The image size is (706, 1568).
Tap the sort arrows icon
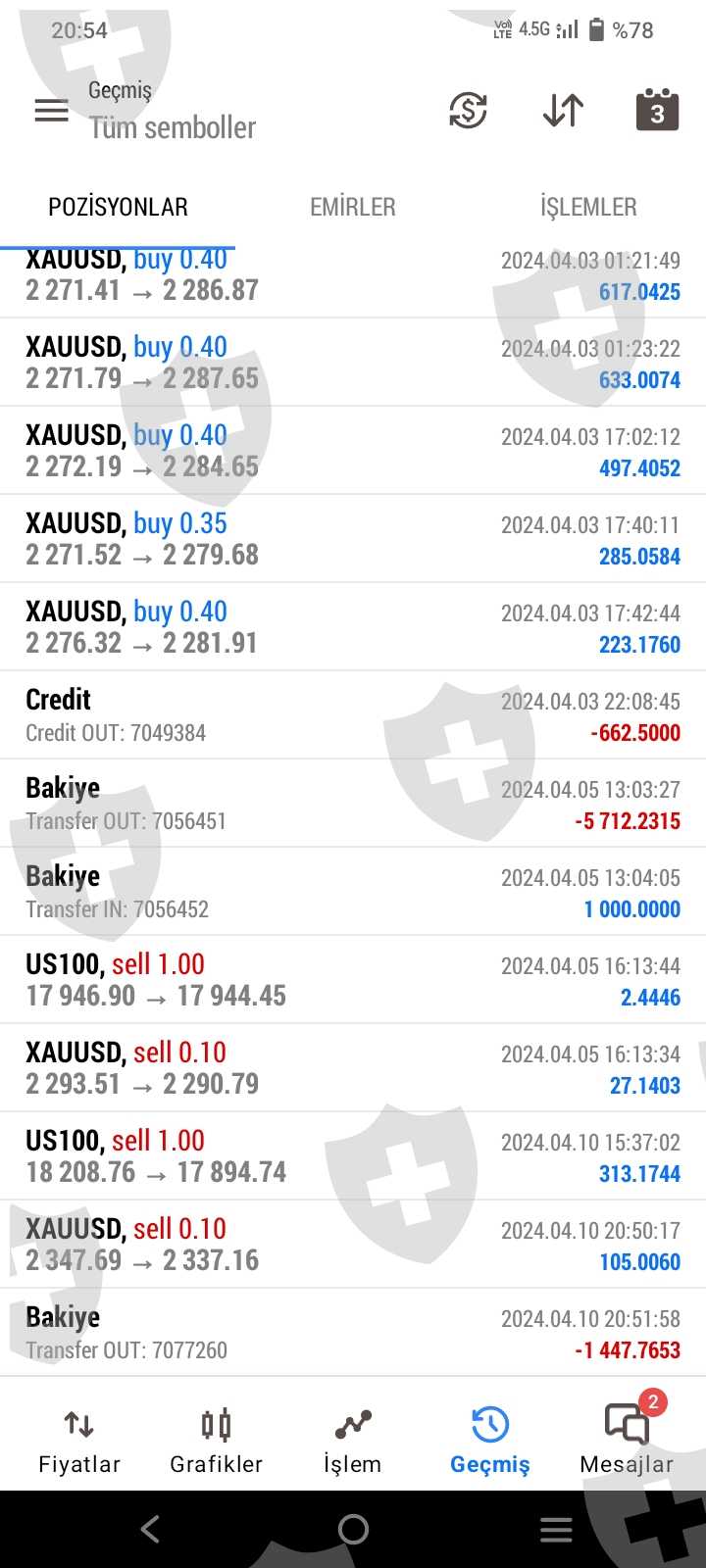(x=563, y=111)
